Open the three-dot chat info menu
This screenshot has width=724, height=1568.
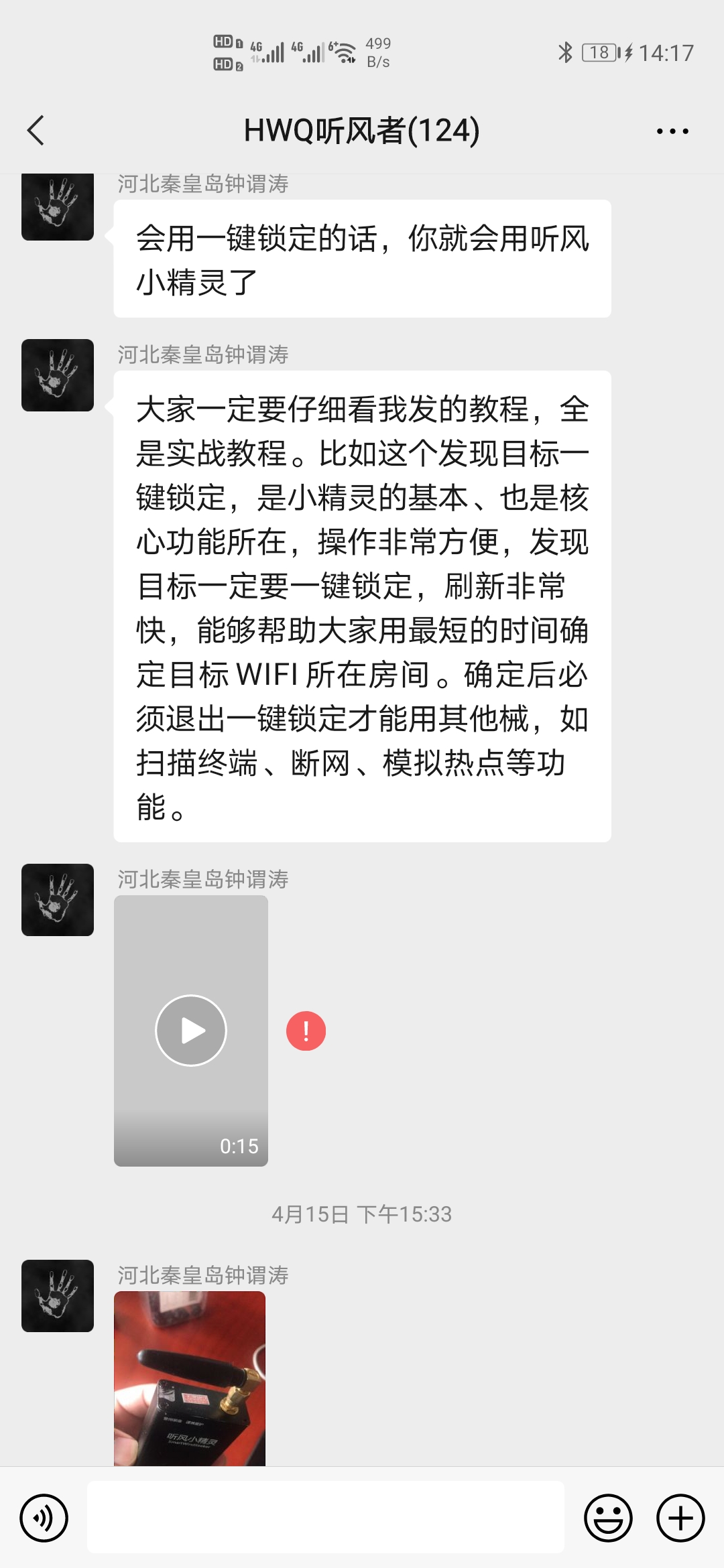click(672, 131)
